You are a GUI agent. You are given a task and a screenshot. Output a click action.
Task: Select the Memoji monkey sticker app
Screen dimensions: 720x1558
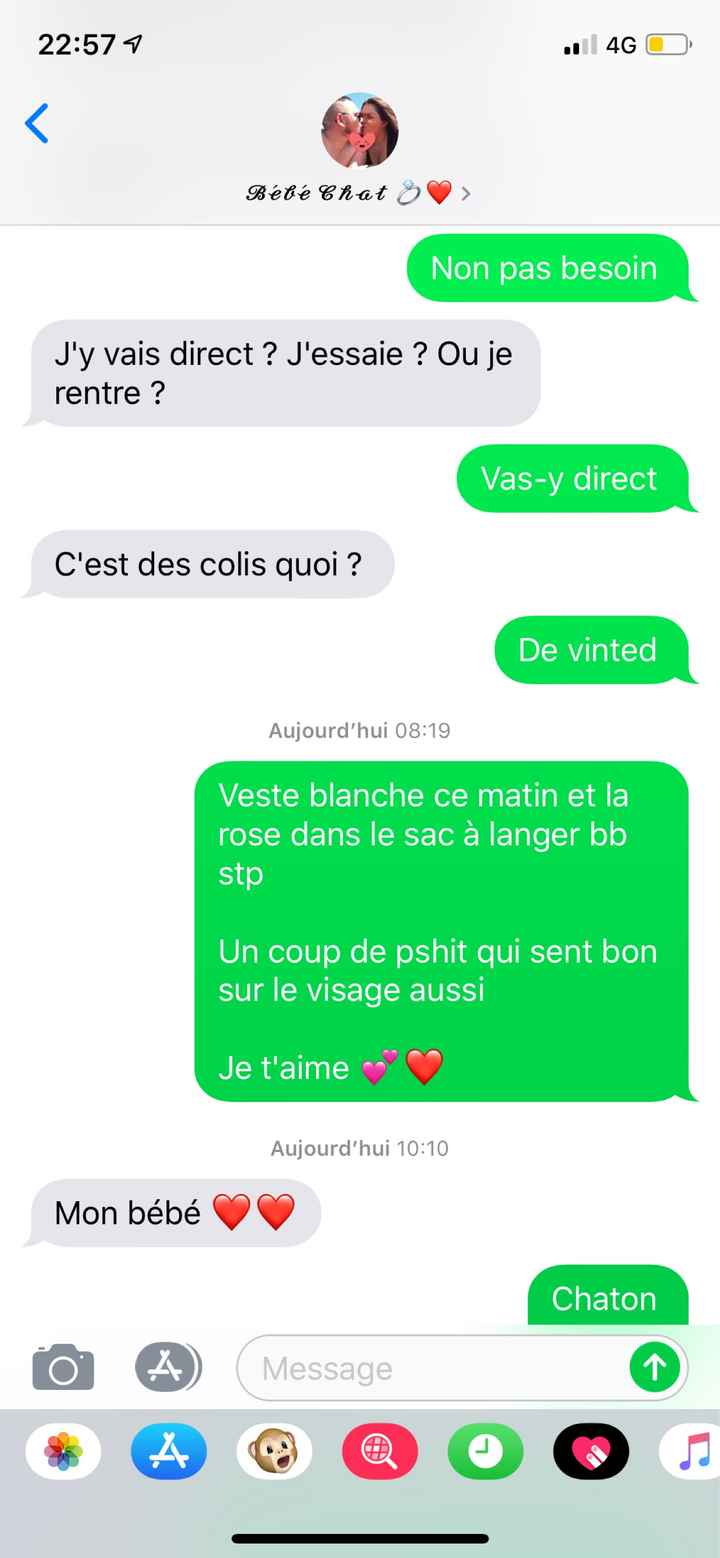click(274, 1452)
